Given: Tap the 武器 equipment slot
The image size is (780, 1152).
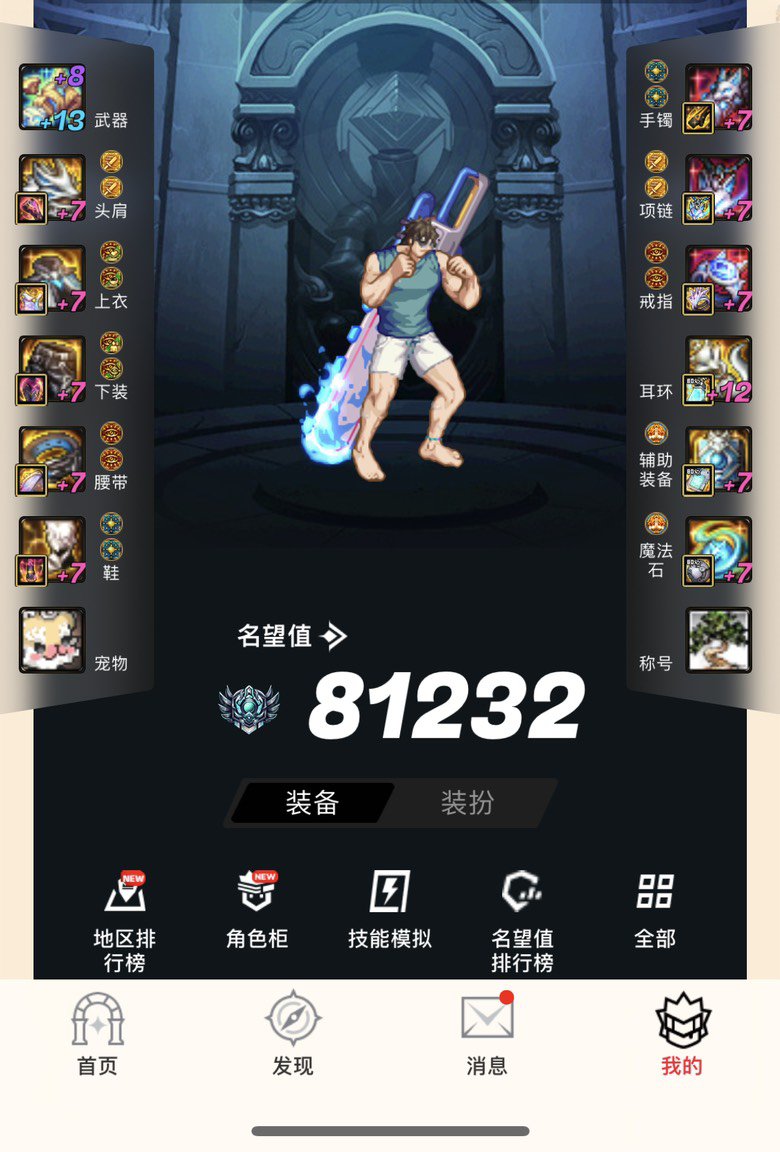Looking at the screenshot, I should click(52, 97).
